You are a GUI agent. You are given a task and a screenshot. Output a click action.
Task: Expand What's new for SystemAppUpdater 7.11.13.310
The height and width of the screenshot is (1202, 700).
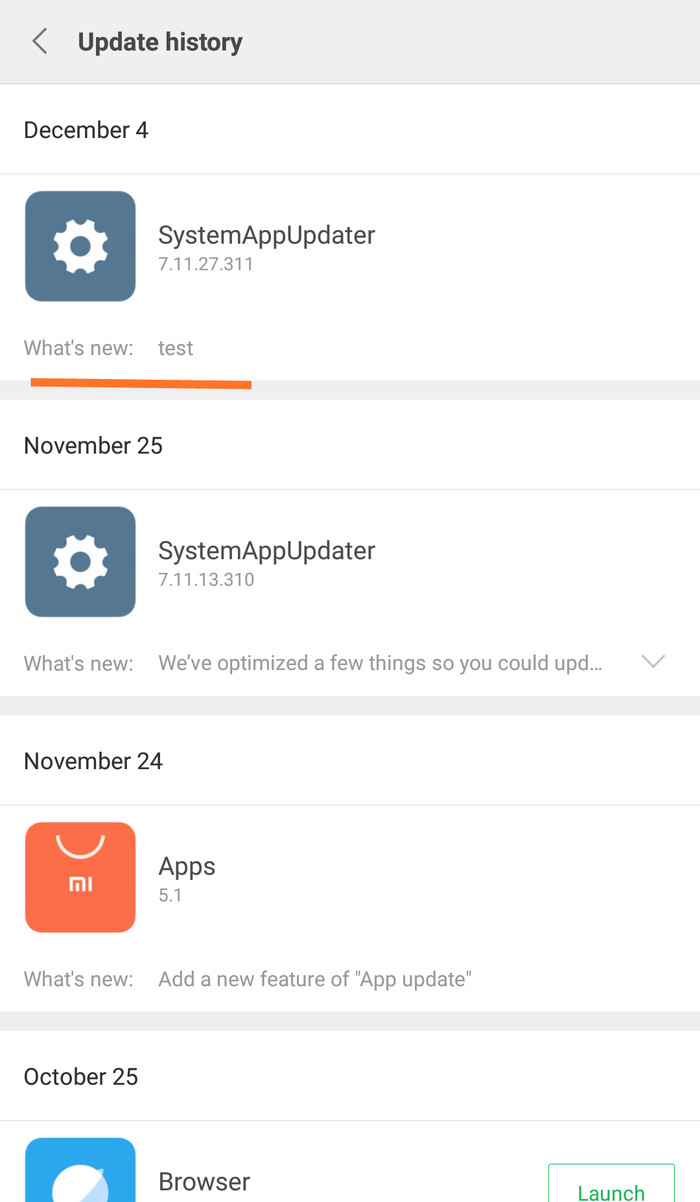click(652, 662)
